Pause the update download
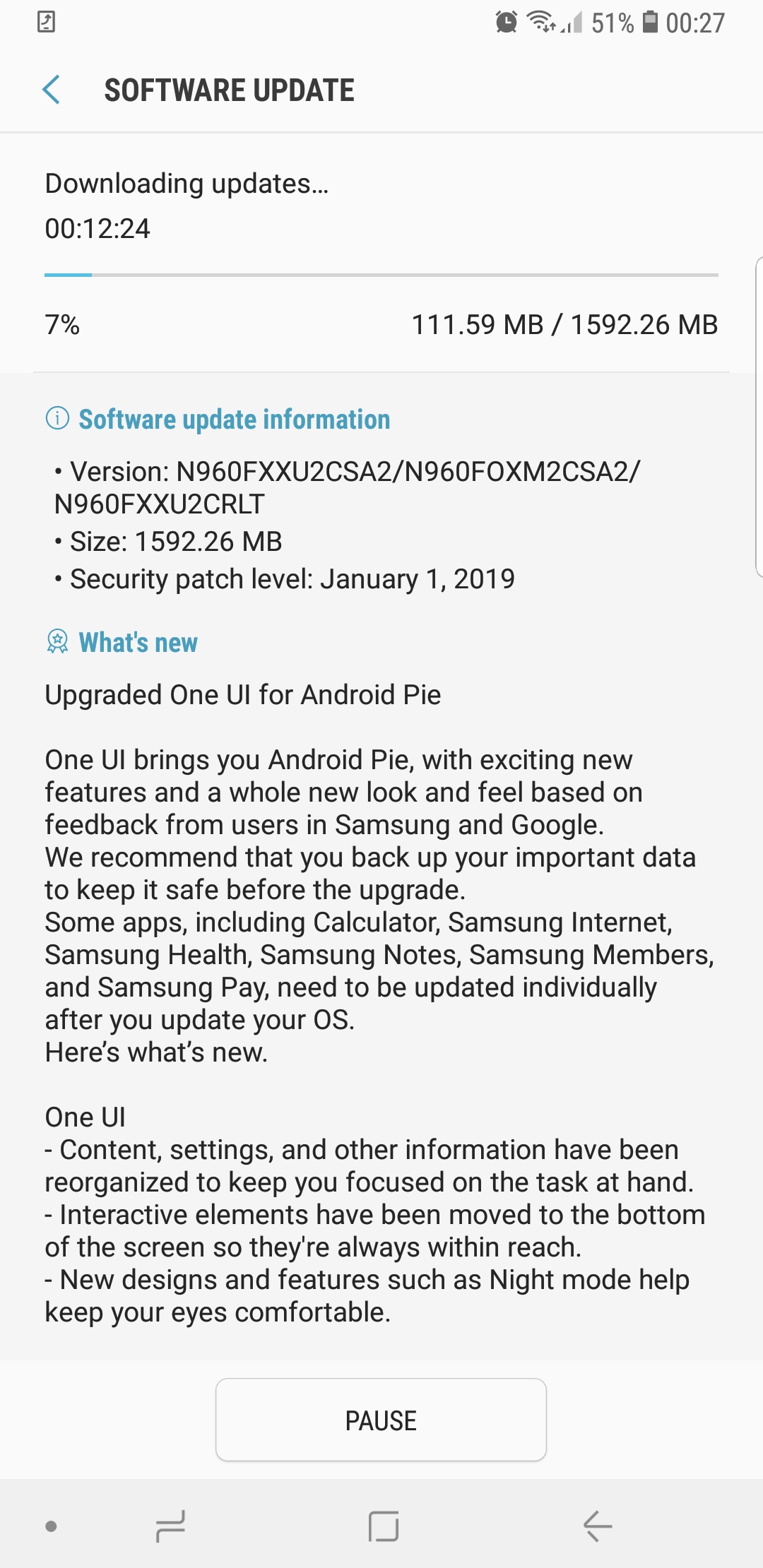This screenshot has width=763, height=1568. pyautogui.click(x=381, y=1420)
